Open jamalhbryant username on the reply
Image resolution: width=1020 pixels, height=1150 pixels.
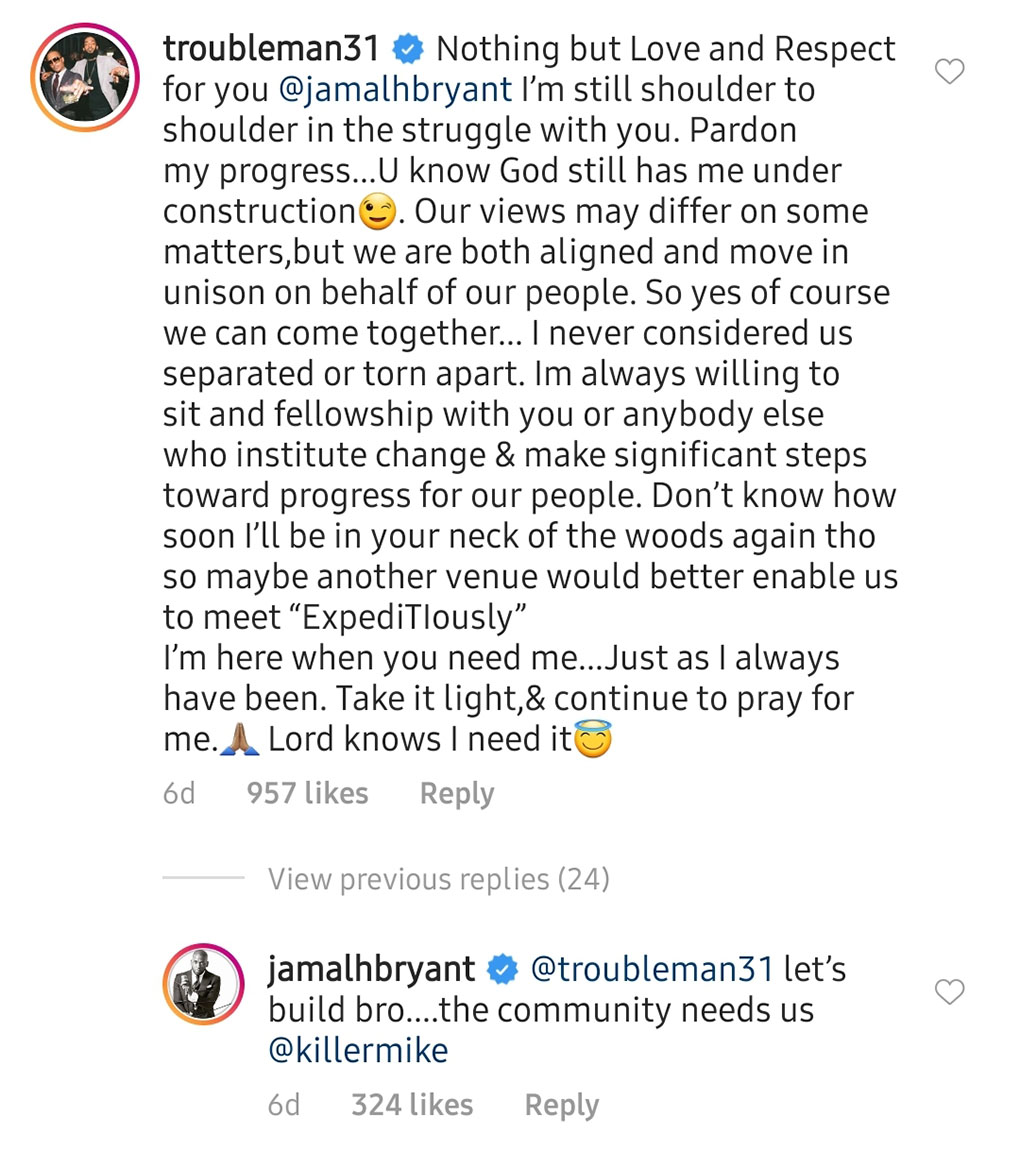tap(372, 969)
